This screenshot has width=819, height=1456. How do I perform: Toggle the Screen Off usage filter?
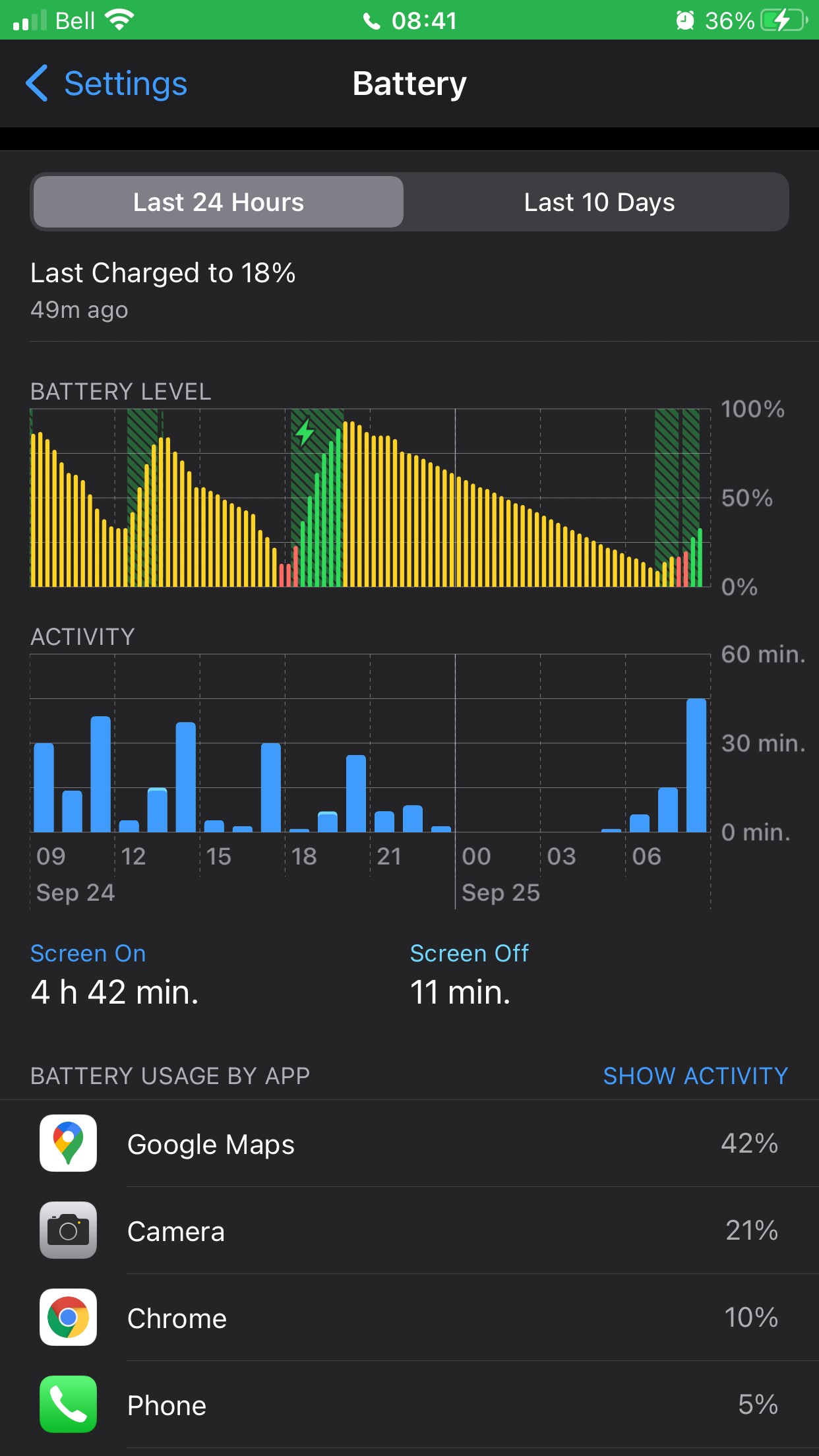click(468, 953)
